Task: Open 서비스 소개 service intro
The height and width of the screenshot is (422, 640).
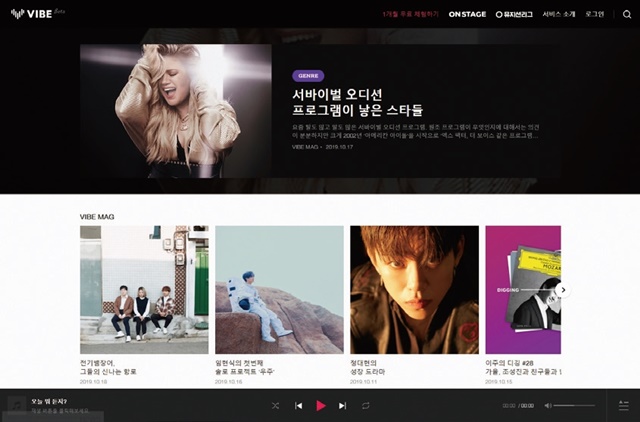Action: (x=558, y=14)
